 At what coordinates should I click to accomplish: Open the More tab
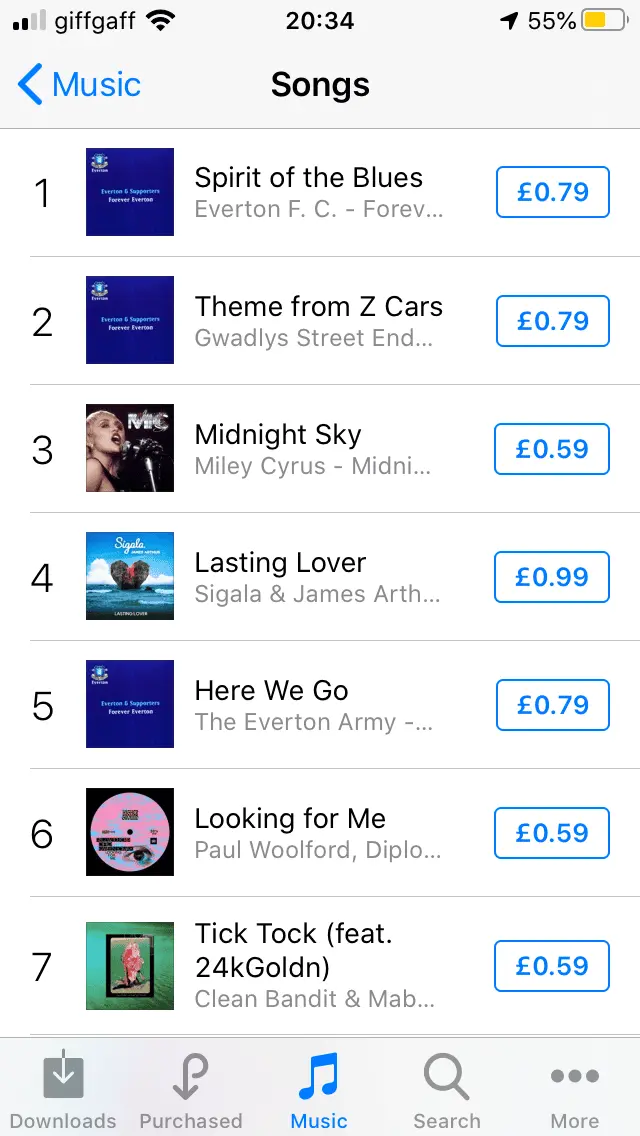(x=575, y=1090)
